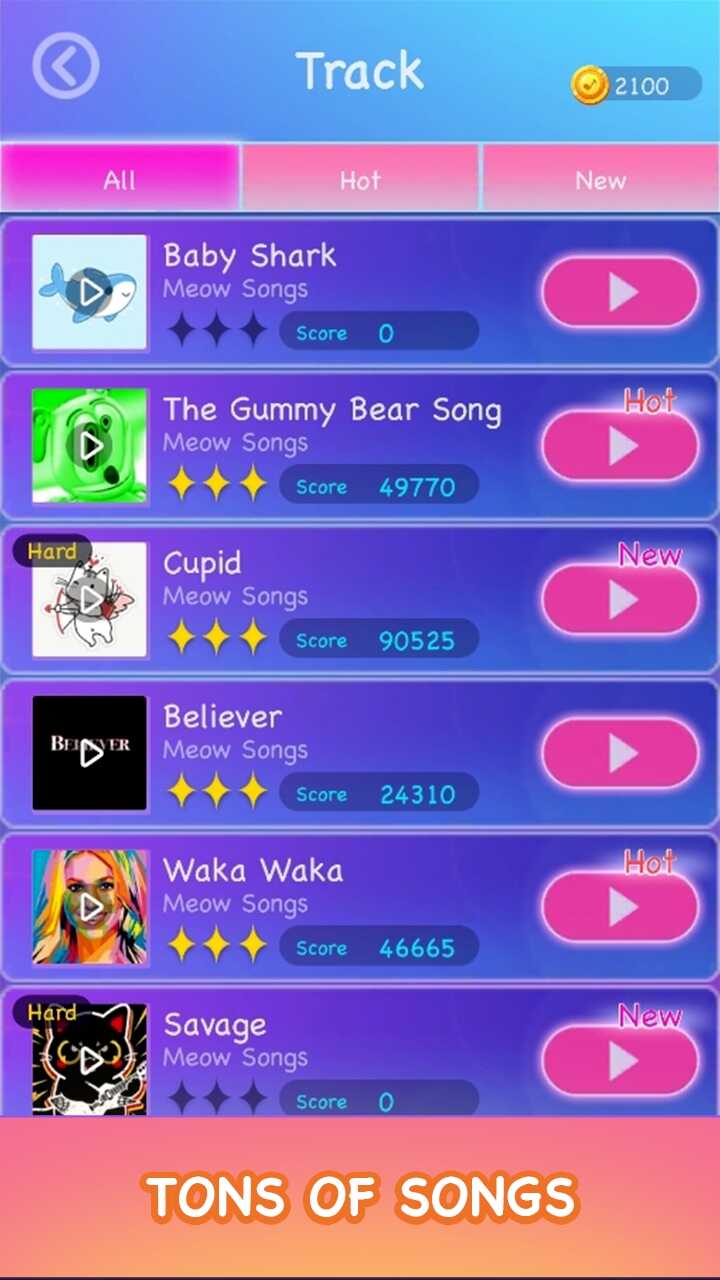Select the All tab
Screen dimensions: 720x1280
120,180
